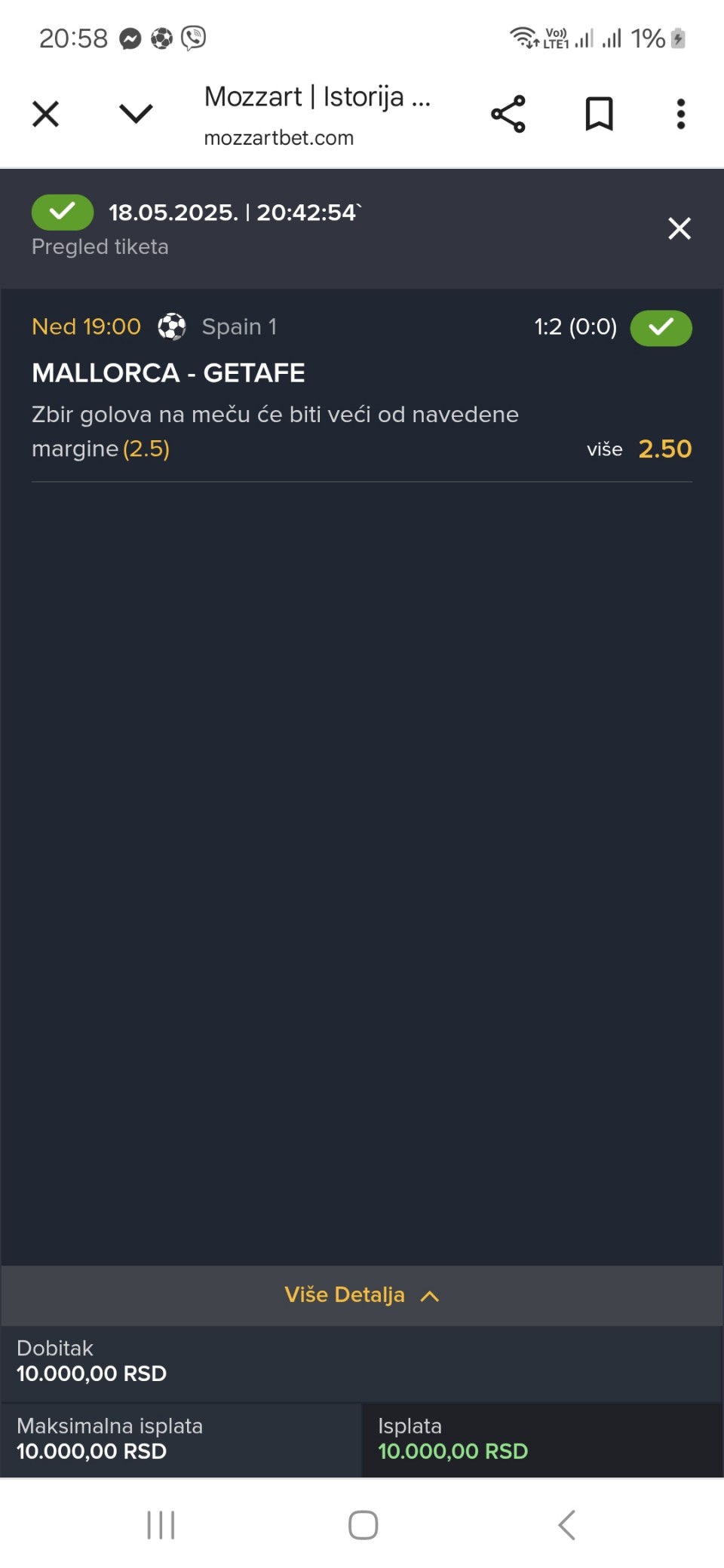724x1568 pixels.
Task: Bookmark this Mozzart page
Action: (x=600, y=115)
